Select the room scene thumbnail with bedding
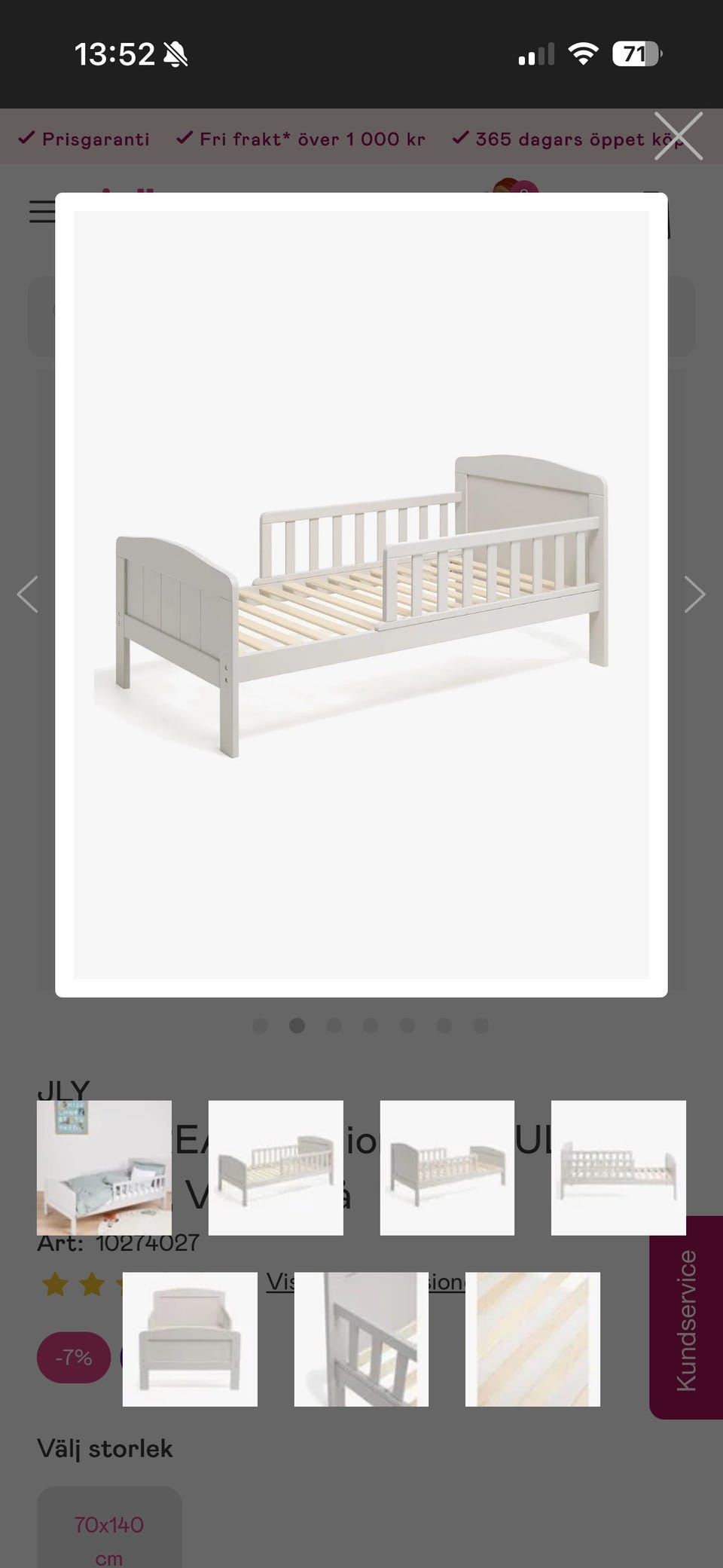 click(x=104, y=1167)
